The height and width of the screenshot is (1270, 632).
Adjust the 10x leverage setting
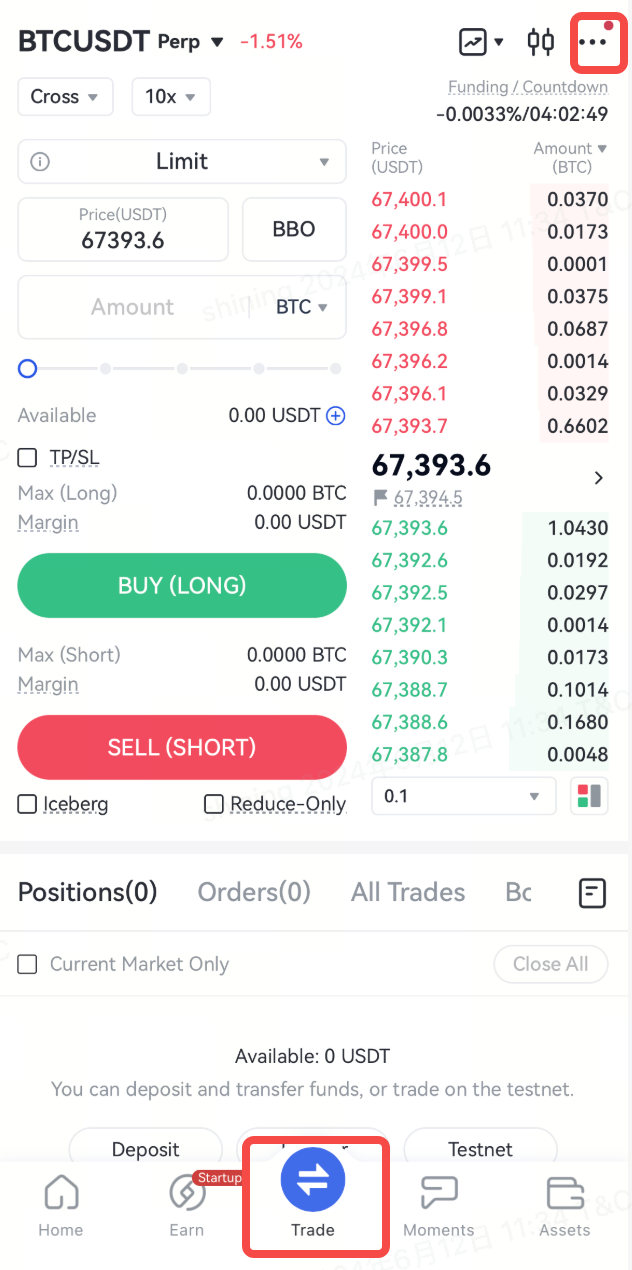(171, 97)
